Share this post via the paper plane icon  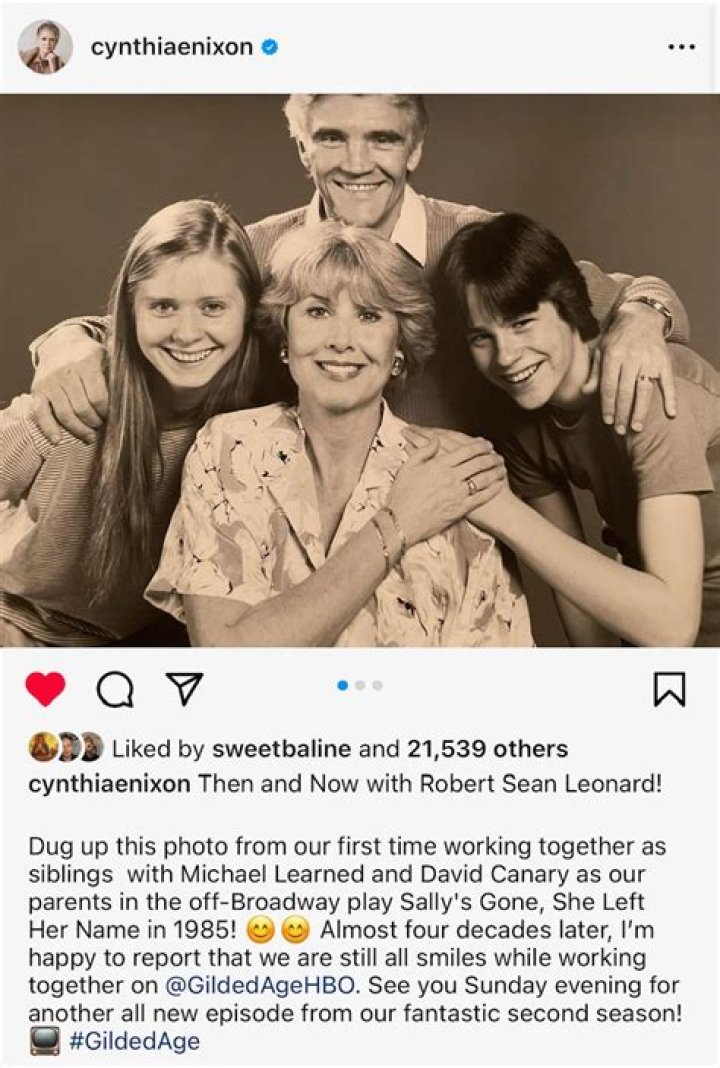184,688
